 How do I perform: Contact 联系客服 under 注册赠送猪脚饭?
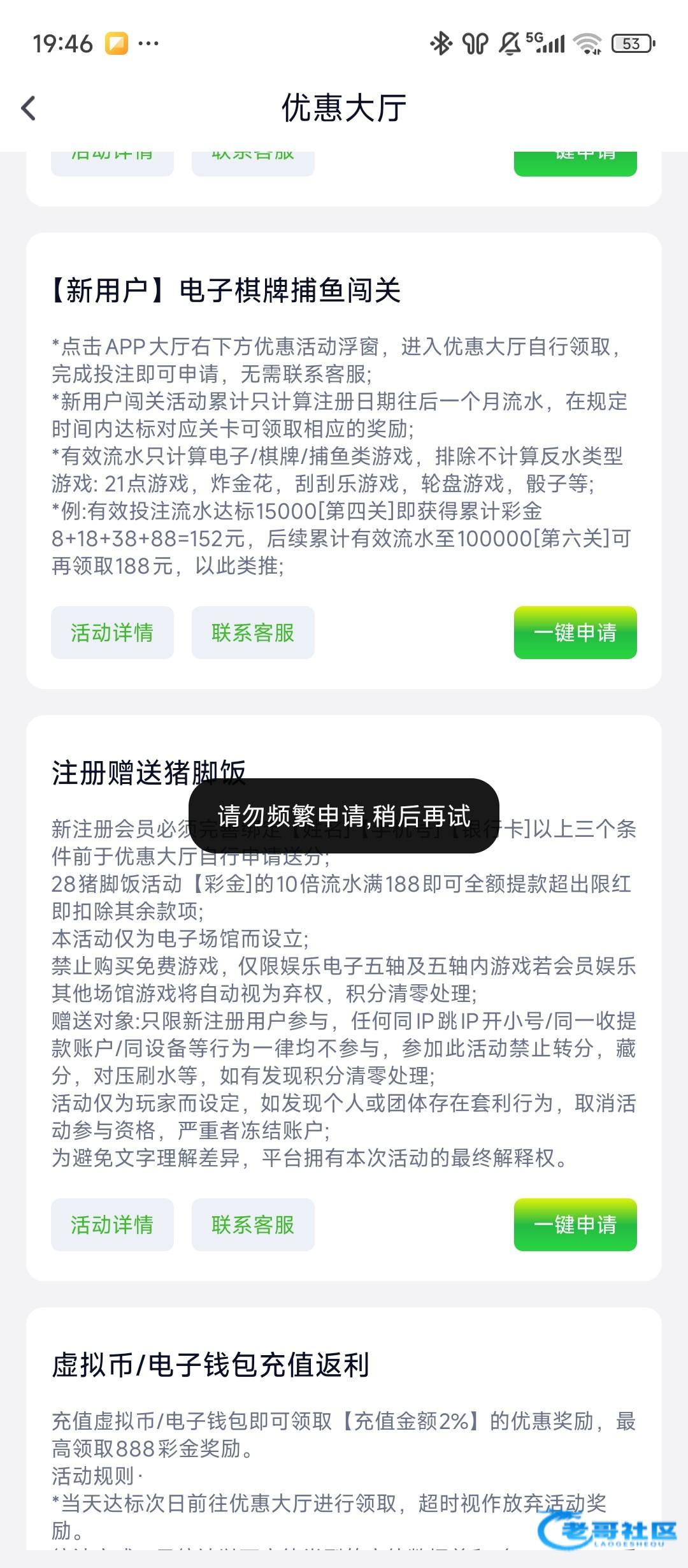(x=253, y=1224)
